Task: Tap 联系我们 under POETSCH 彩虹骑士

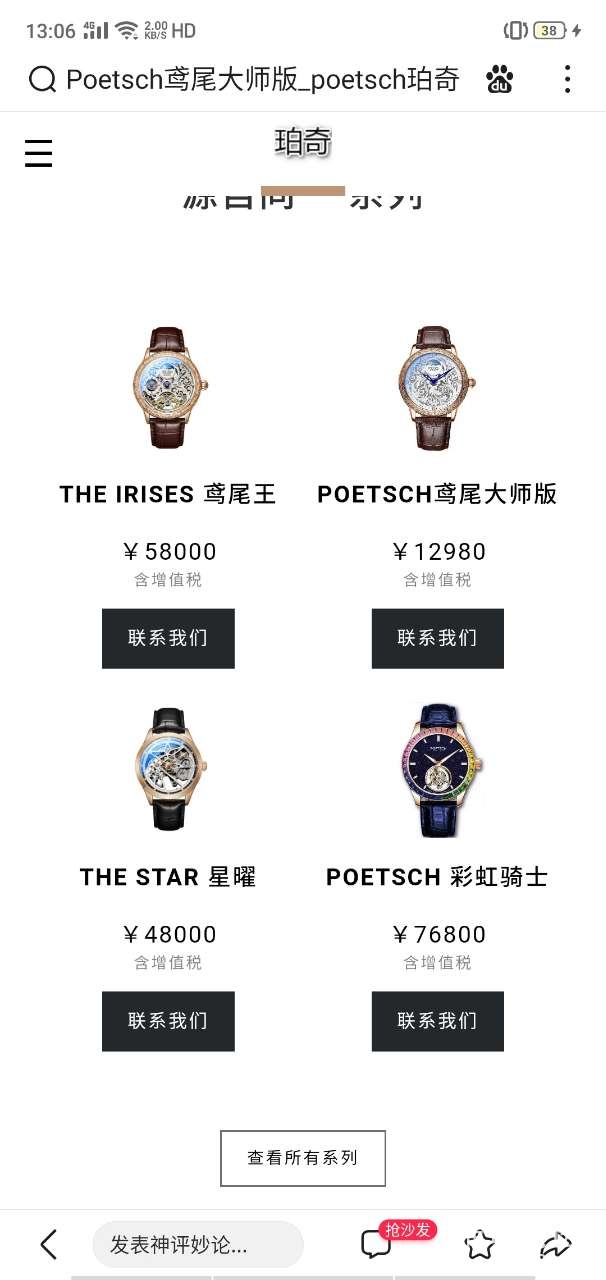Action: coord(437,1021)
